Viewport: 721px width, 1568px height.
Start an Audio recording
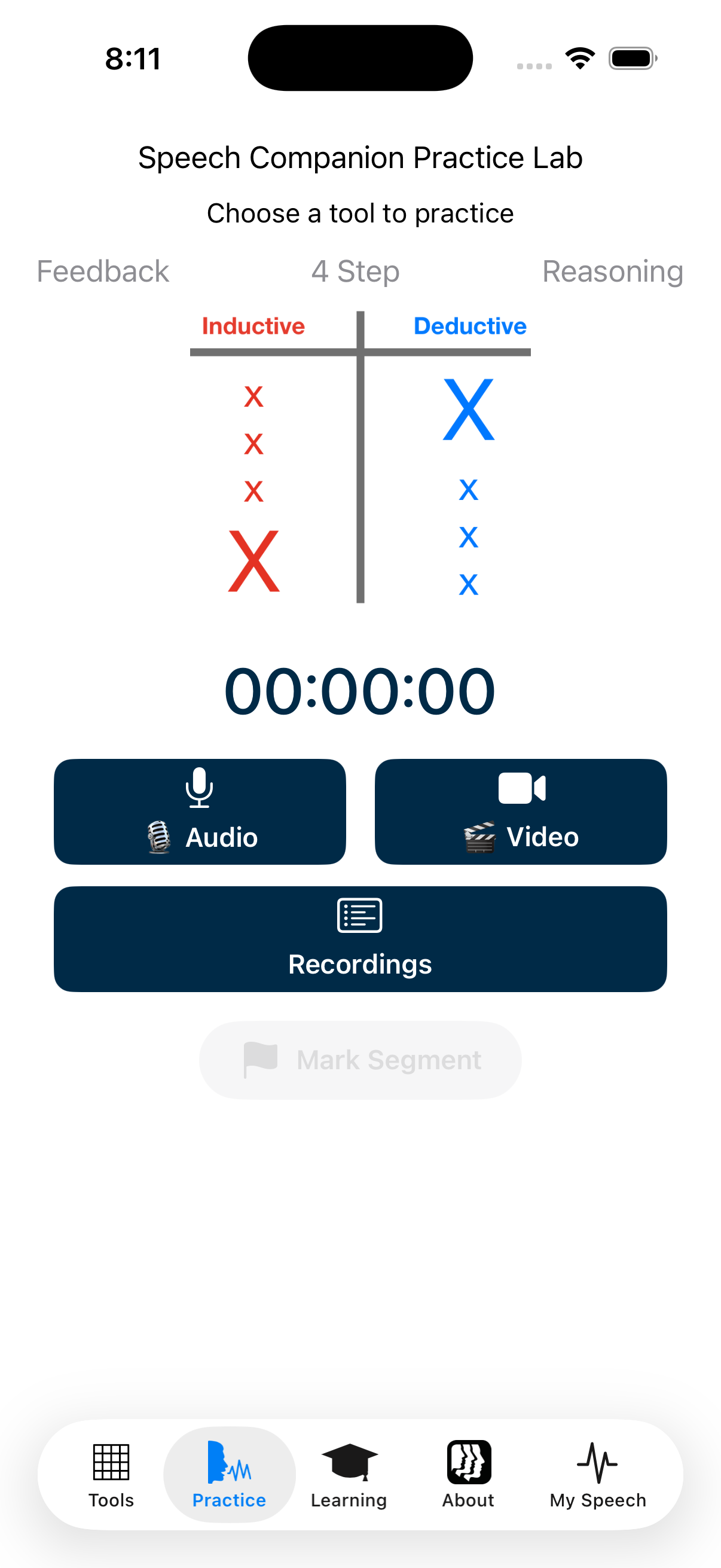pyautogui.click(x=200, y=812)
